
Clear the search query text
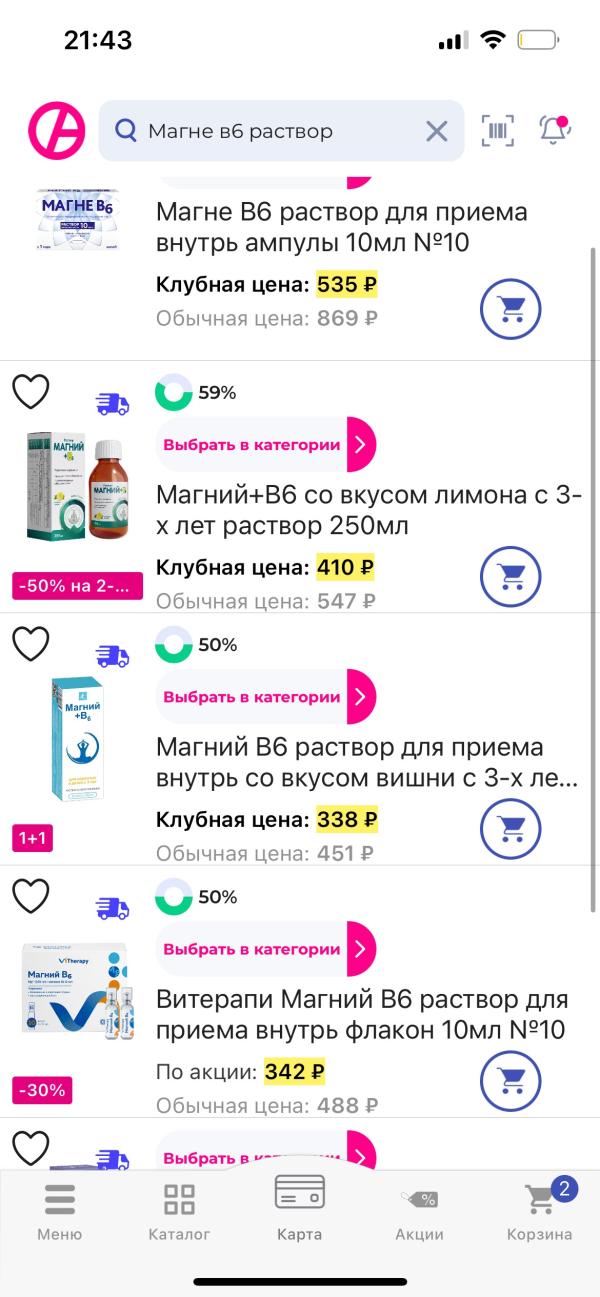[x=437, y=131]
